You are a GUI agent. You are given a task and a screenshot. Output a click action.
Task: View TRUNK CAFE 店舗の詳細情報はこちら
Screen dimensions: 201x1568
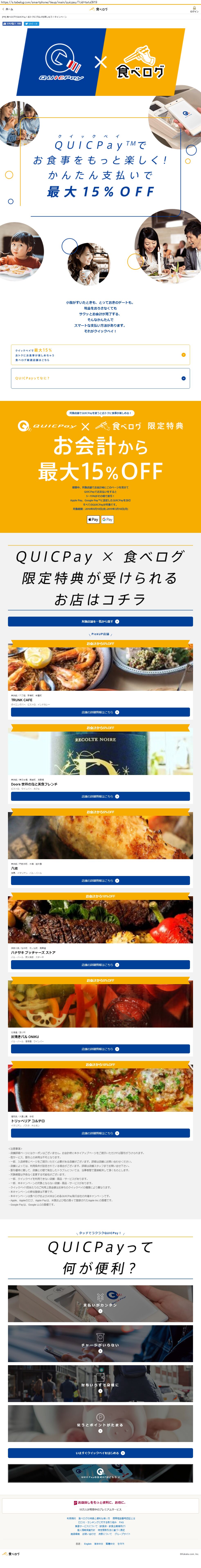(100, 712)
